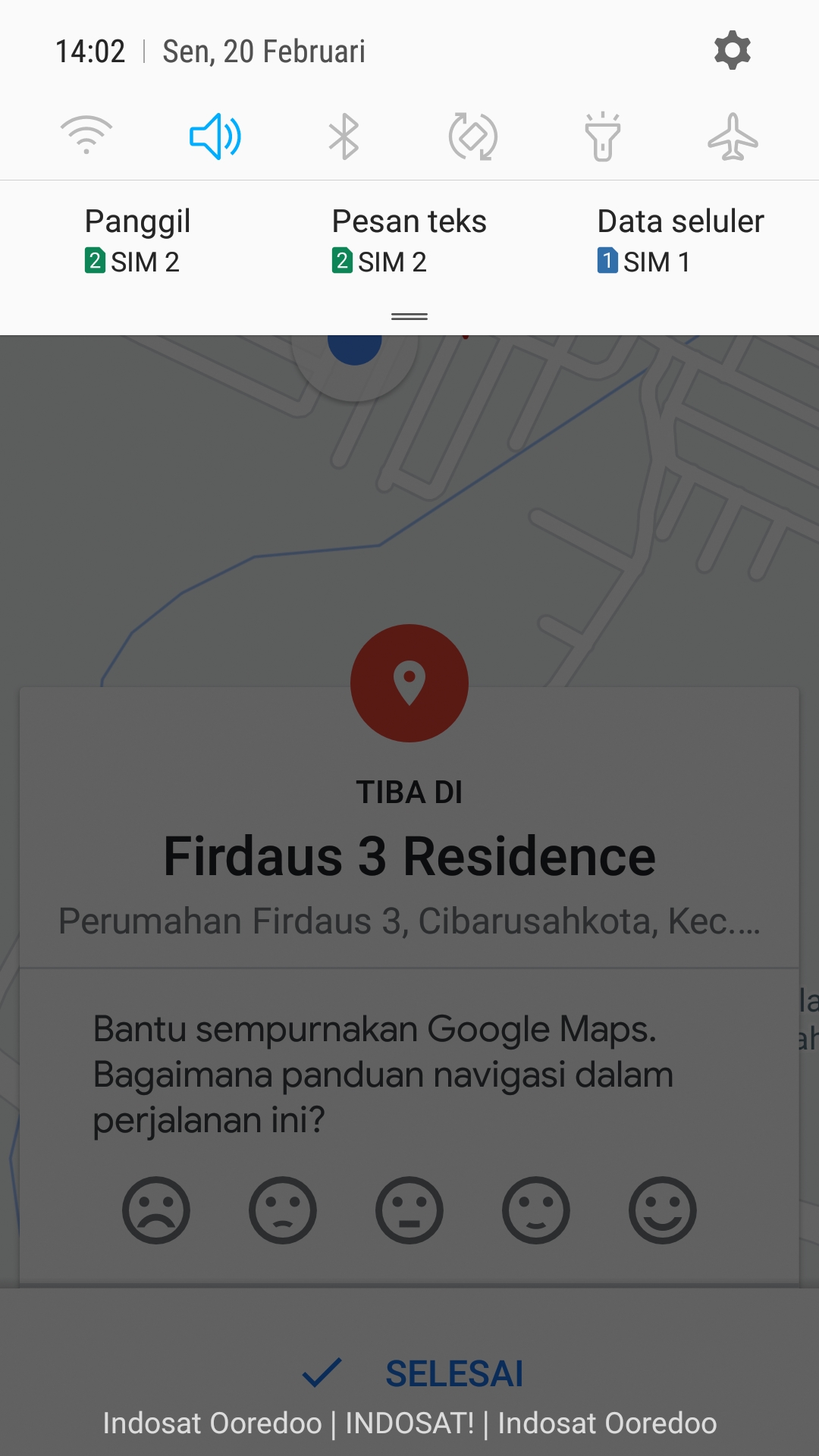Rate navigation with the very sad face
Image resolution: width=819 pixels, height=1456 pixels.
coord(156,1210)
